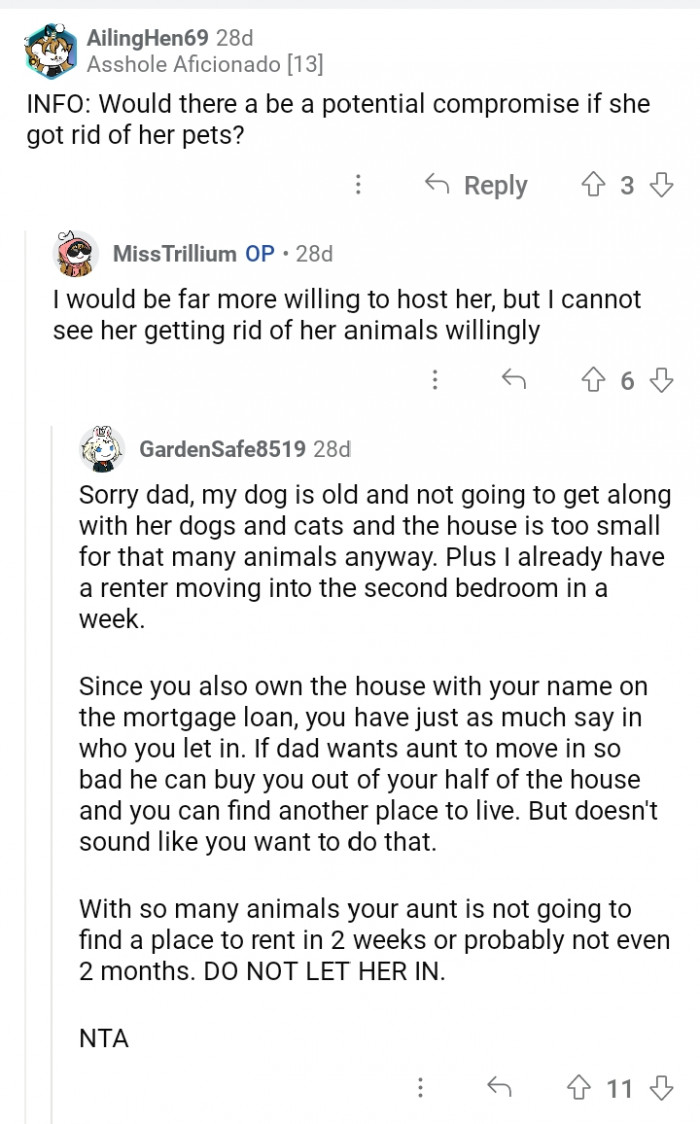View GardenSafe8519's profile

(222, 448)
